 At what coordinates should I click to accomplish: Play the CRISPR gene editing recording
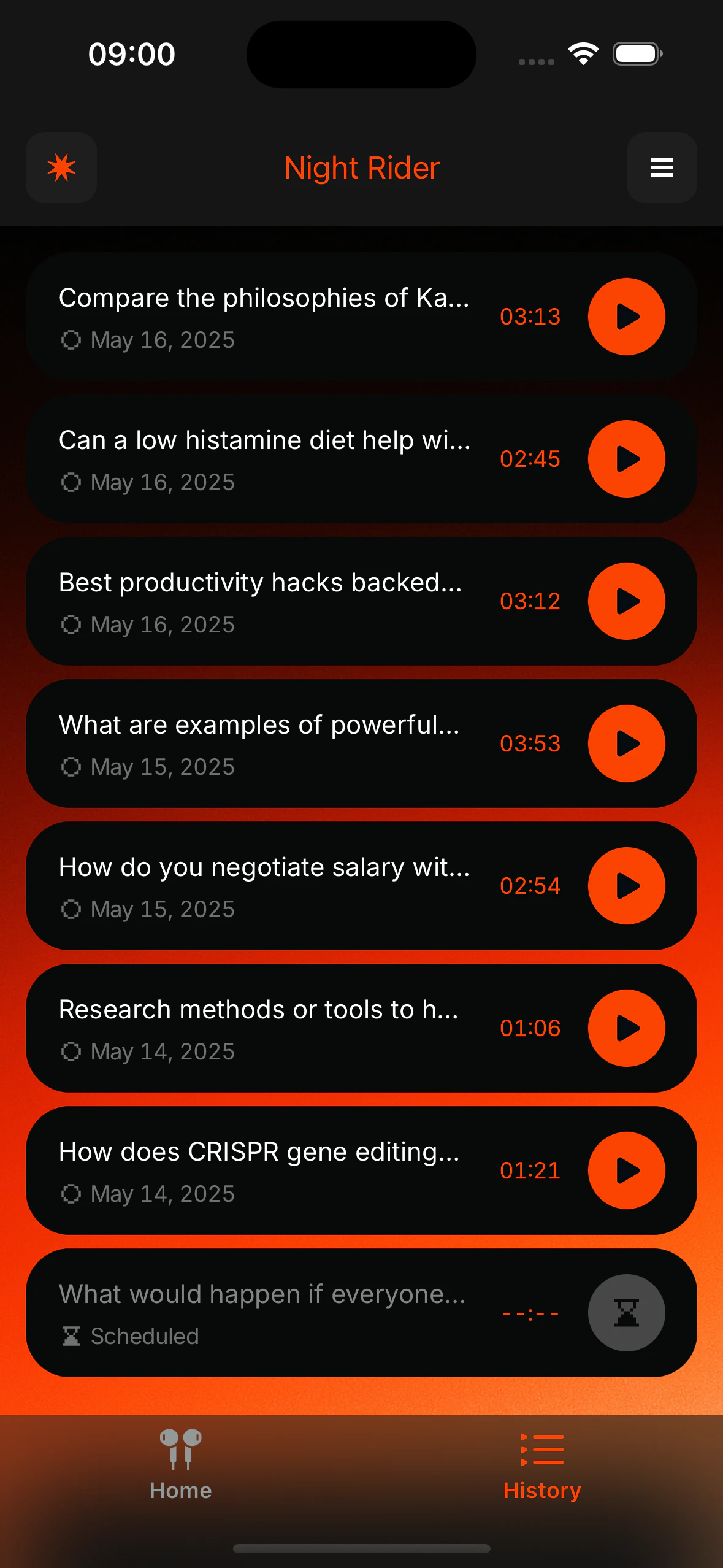pos(626,1170)
